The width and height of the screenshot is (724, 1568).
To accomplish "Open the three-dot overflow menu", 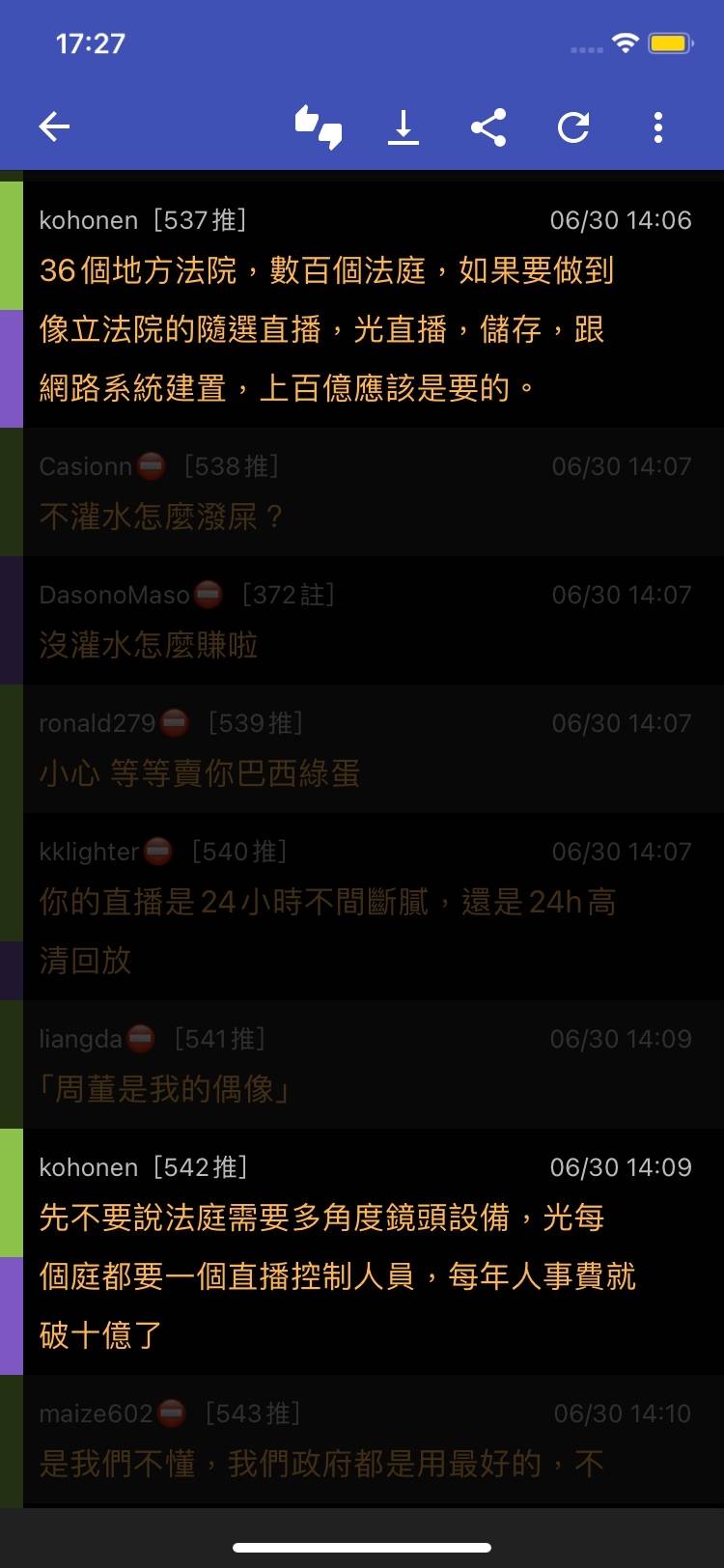I will [658, 127].
